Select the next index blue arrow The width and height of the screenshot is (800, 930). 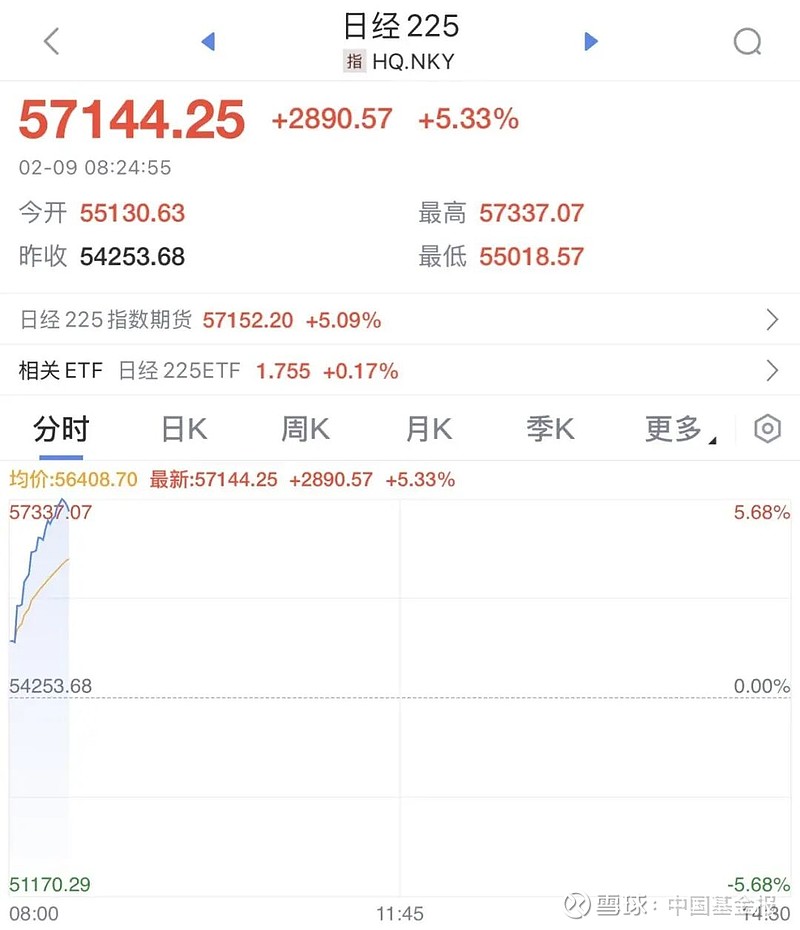coord(590,41)
